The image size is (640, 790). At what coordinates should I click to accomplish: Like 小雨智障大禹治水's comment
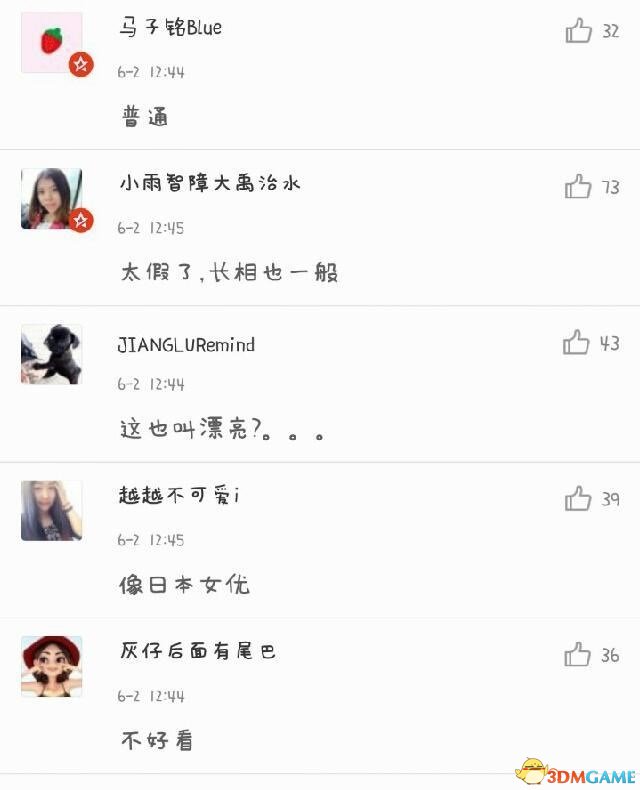[x=579, y=187]
